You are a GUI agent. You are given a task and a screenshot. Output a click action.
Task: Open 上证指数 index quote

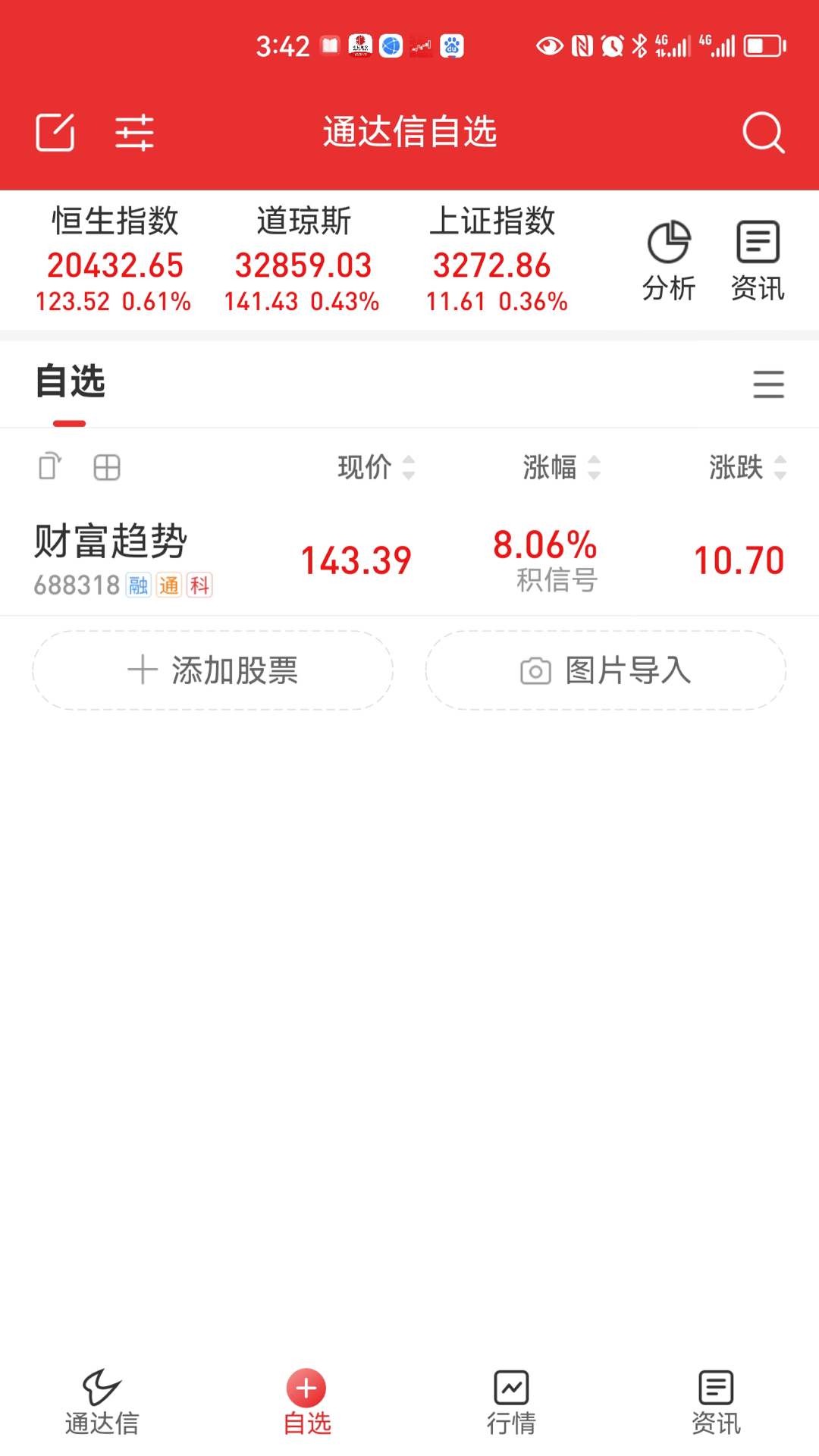pos(493,262)
